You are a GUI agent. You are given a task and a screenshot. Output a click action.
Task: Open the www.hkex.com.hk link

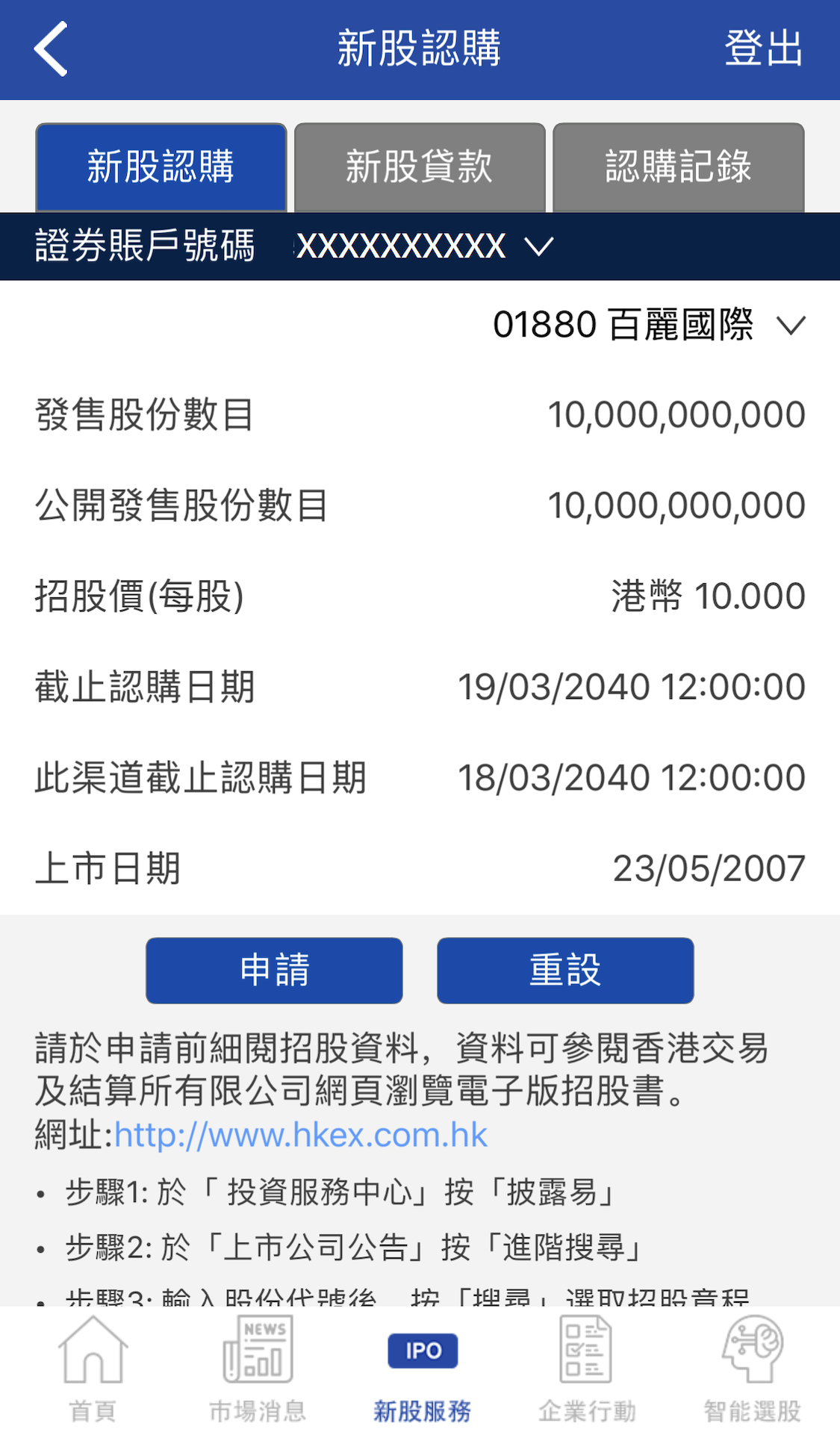click(x=300, y=1136)
